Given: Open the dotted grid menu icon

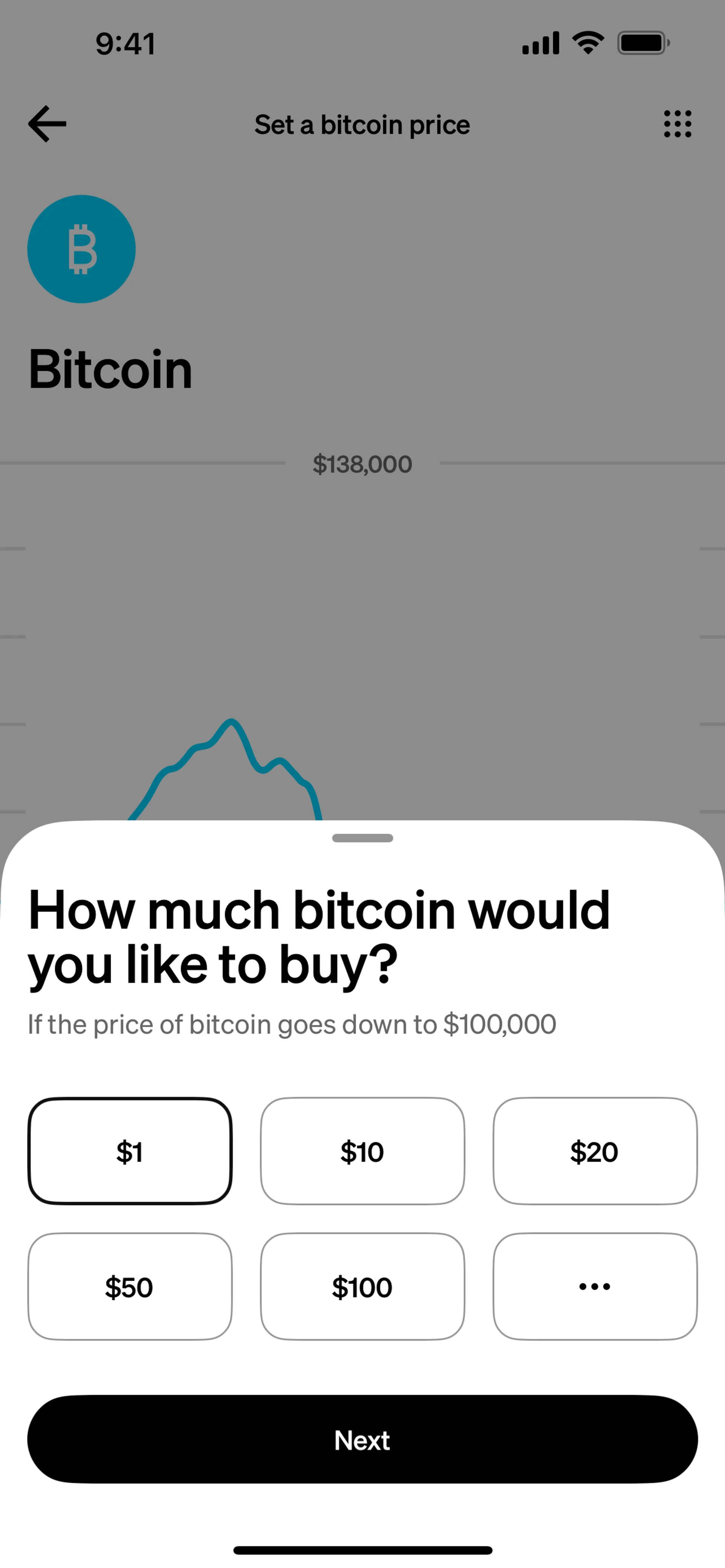Looking at the screenshot, I should tap(677, 124).
